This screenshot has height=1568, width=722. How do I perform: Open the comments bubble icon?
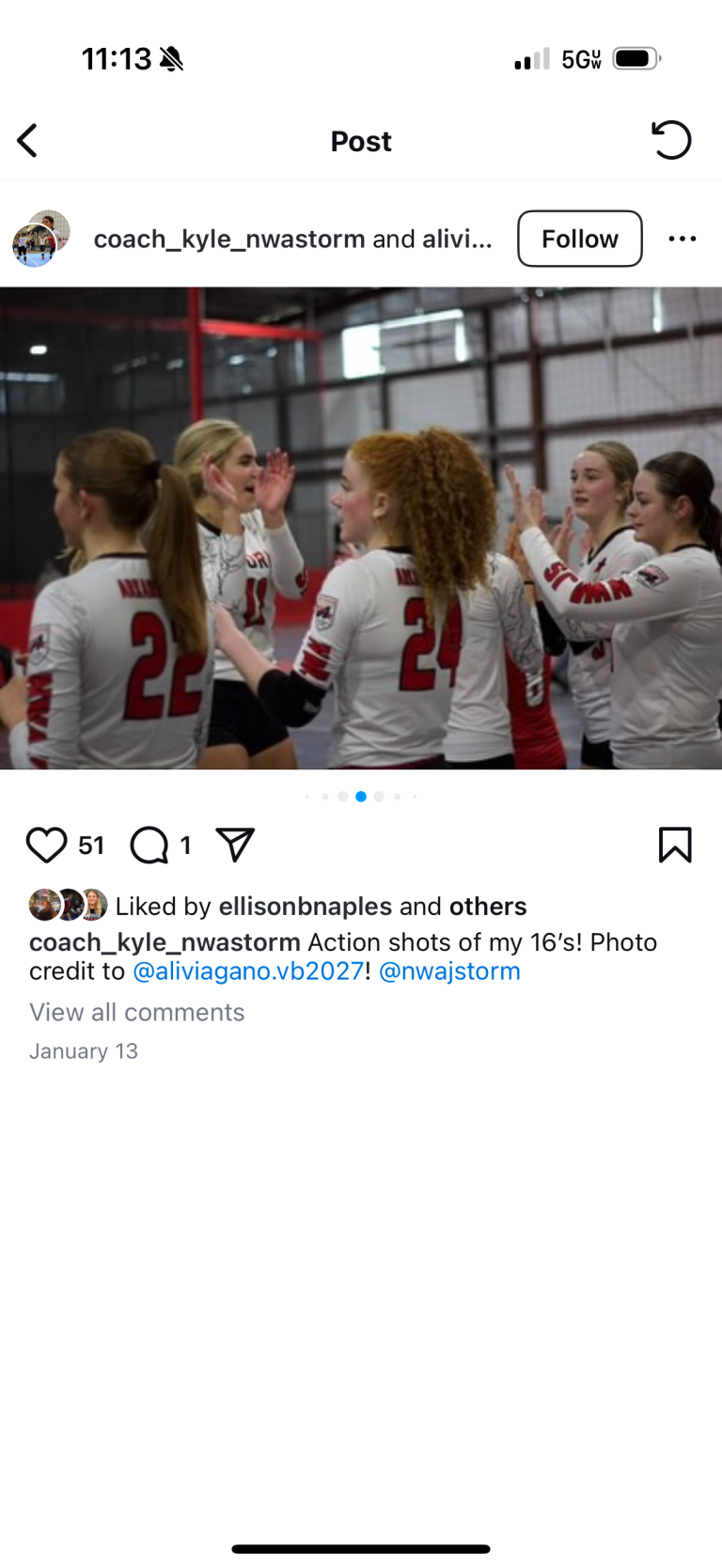pyautogui.click(x=149, y=845)
